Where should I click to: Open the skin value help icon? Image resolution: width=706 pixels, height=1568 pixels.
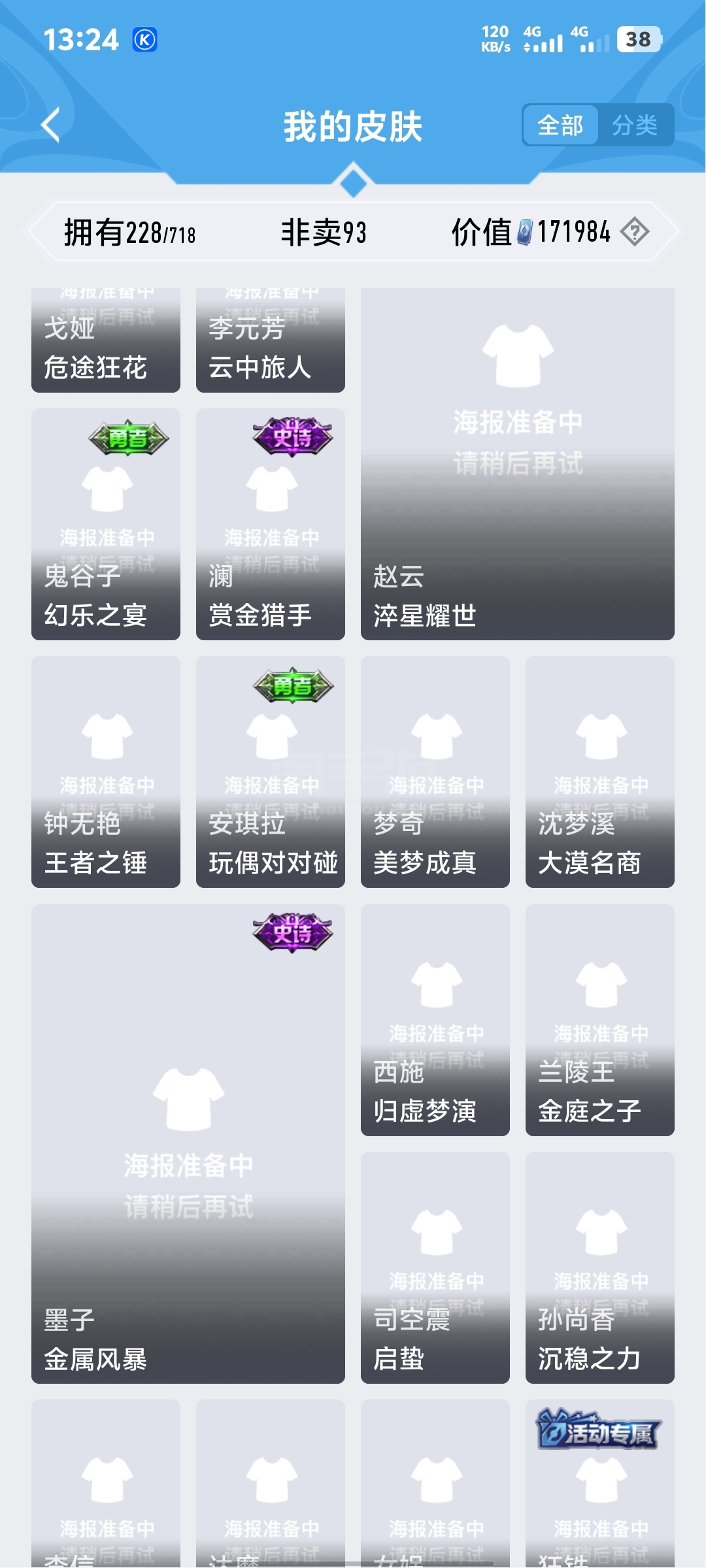coord(634,232)
